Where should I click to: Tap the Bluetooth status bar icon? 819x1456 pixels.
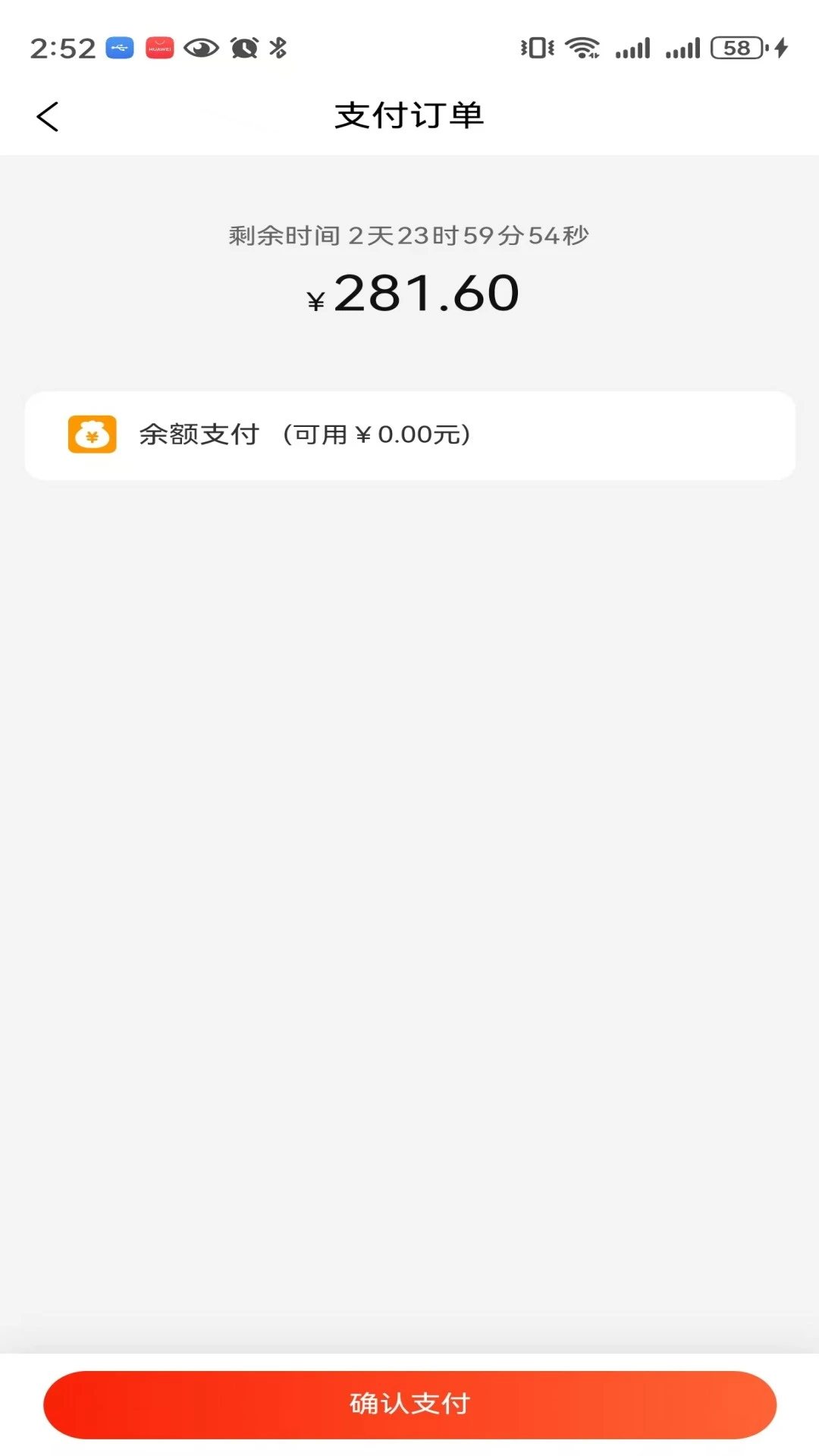[279, 47]
